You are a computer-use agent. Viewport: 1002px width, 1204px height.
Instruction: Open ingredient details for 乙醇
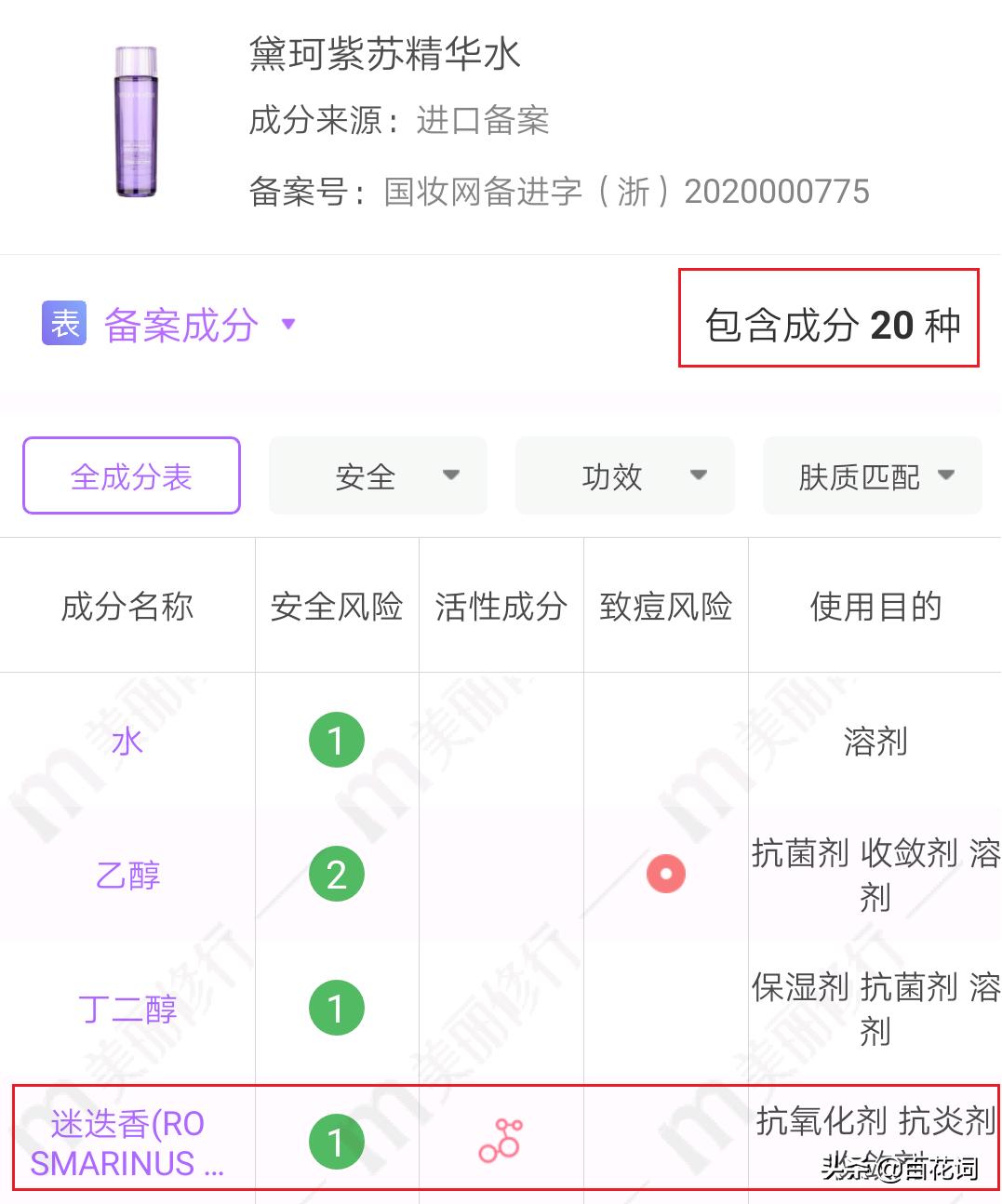coord(127,875)
